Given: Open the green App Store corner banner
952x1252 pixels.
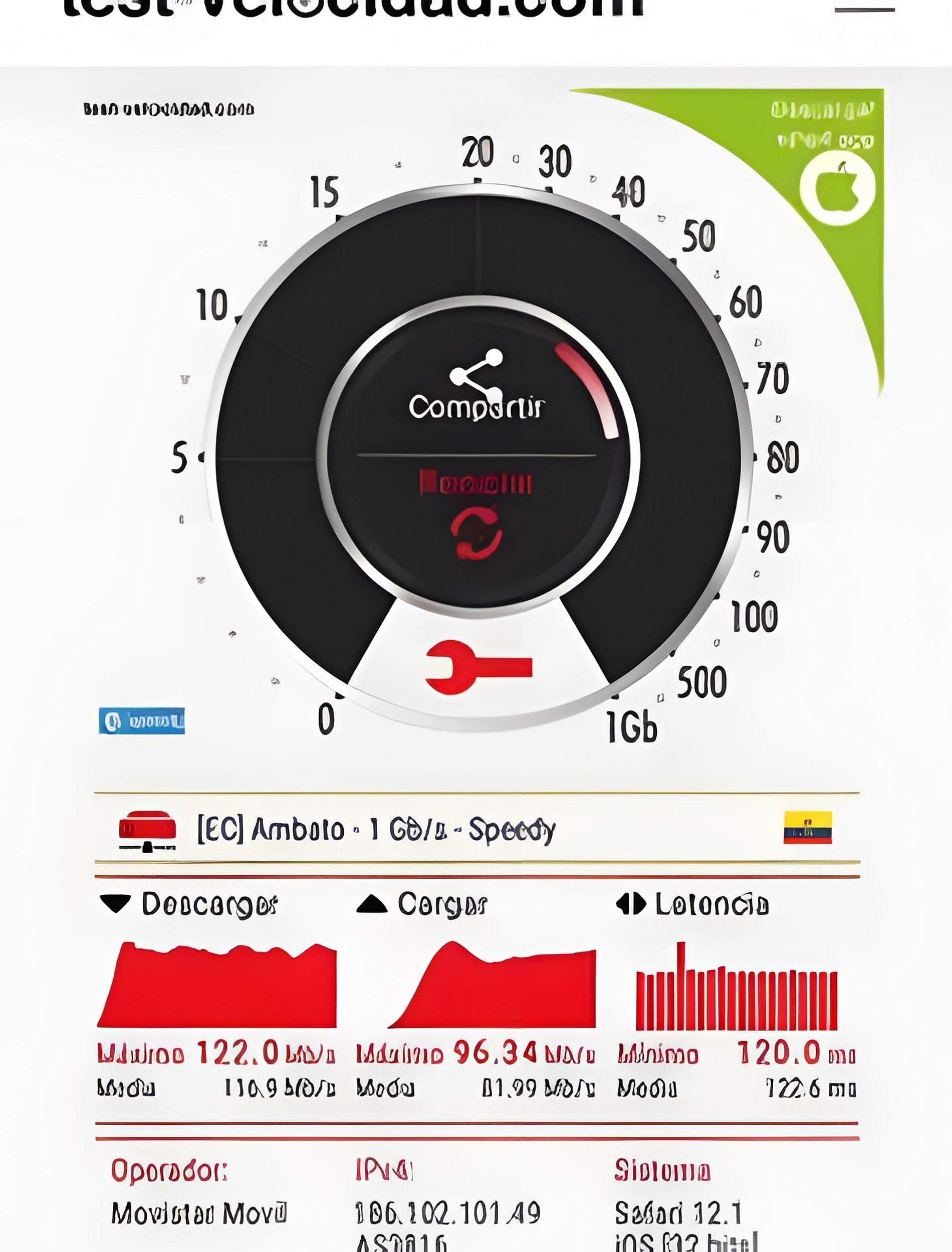Looking at the screenshot, I should click(836, 187).
